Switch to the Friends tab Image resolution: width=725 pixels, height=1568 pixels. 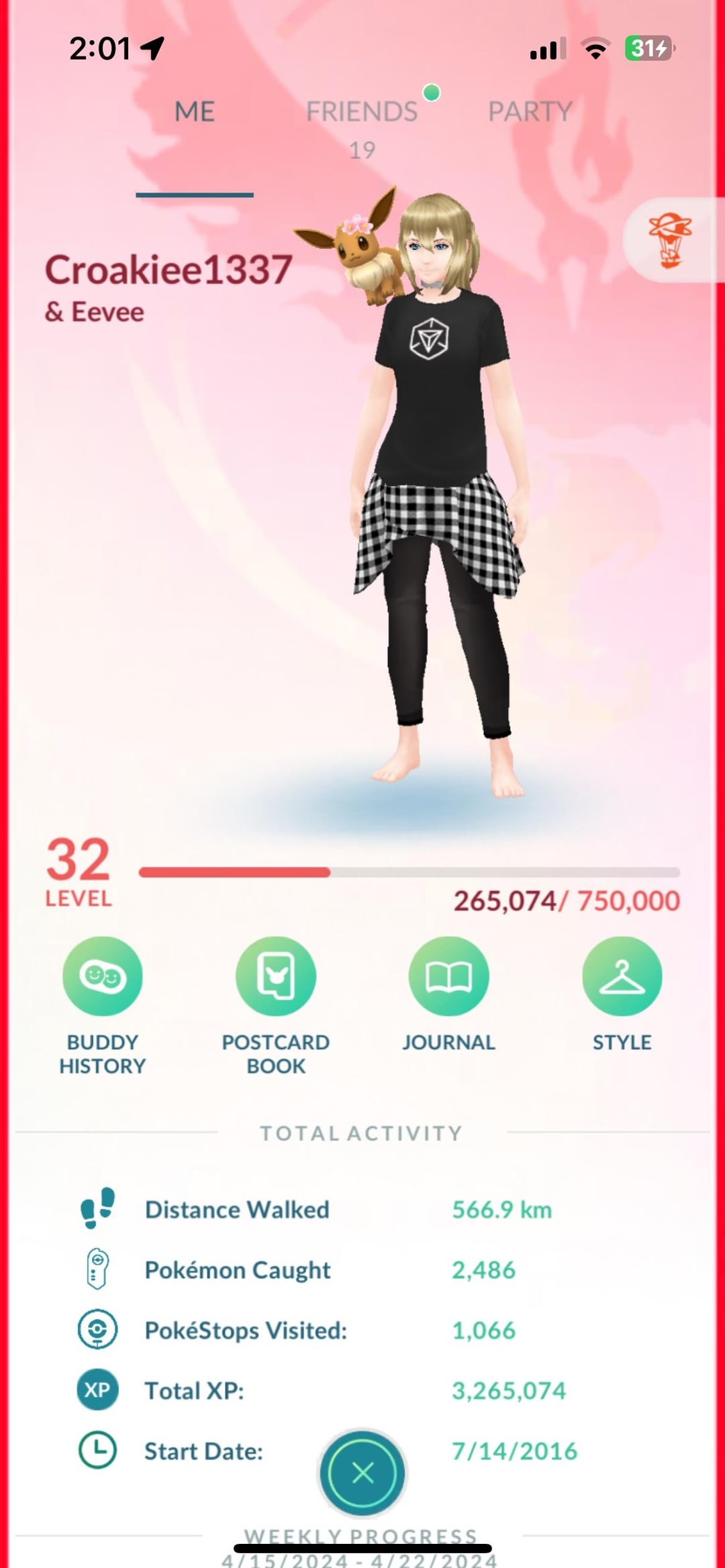click(x=362, y=112)
